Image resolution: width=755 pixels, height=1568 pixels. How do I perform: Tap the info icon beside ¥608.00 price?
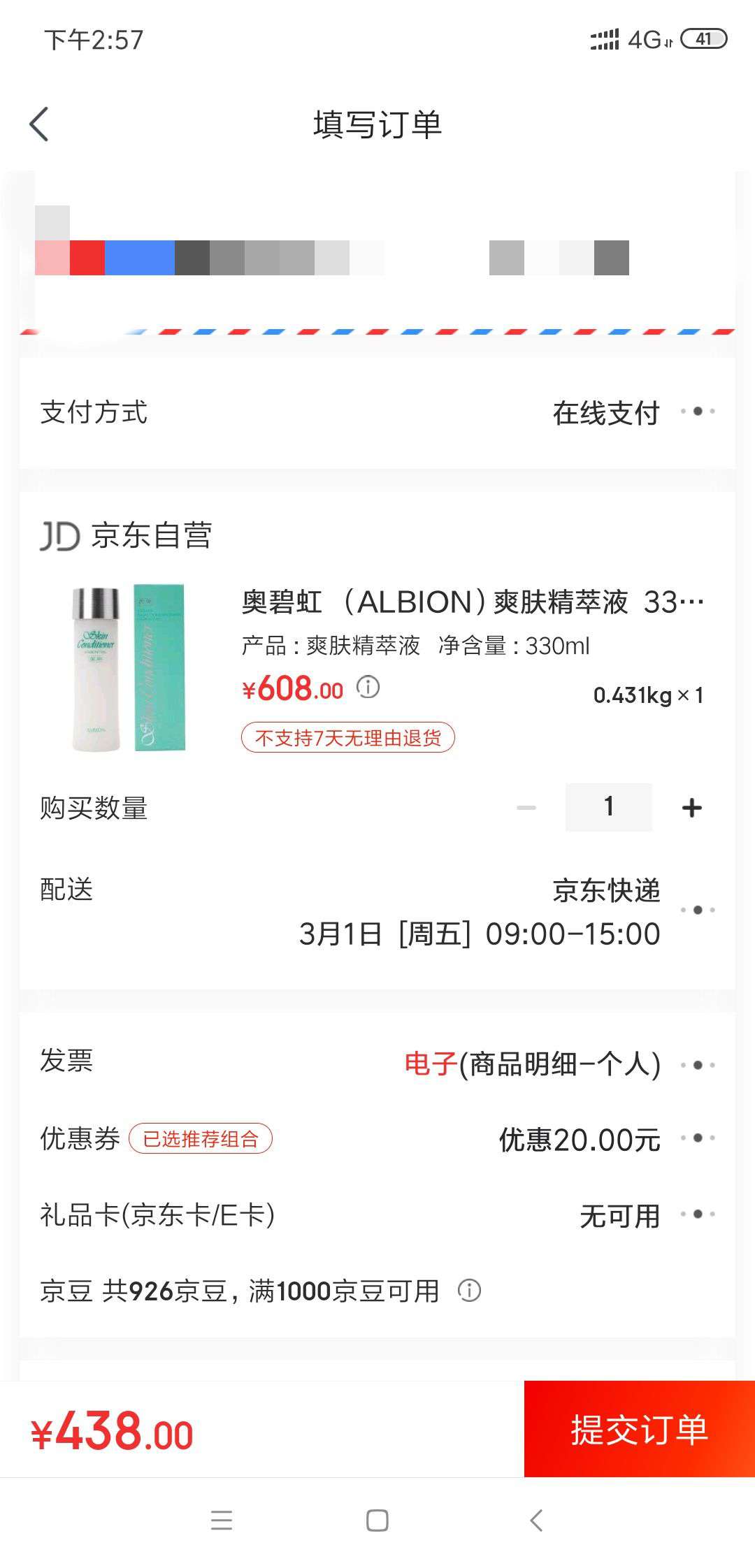368,688
